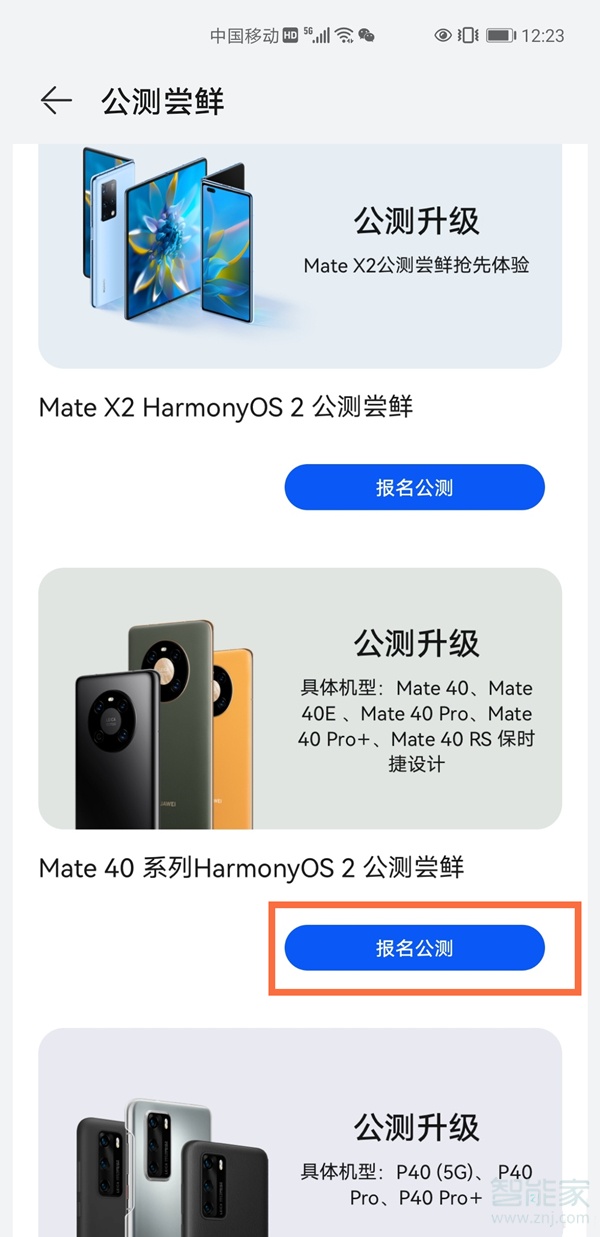
Task: Tap 报名公测 for Mate X2 HarmonyOS 2
Action: pyautogui.click(x=414, y=488)
